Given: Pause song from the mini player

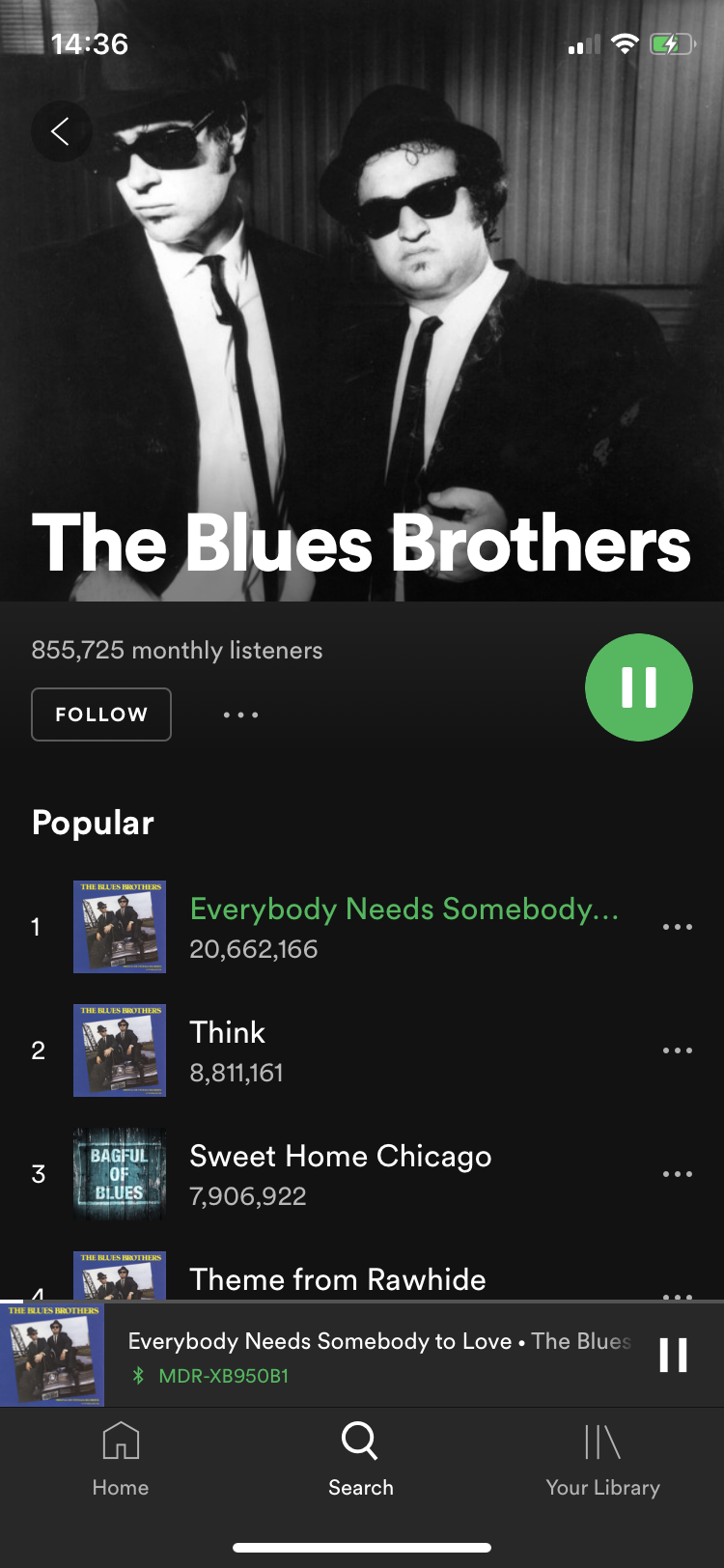Looking at the screenshot, I should (x=673, y=1355).
